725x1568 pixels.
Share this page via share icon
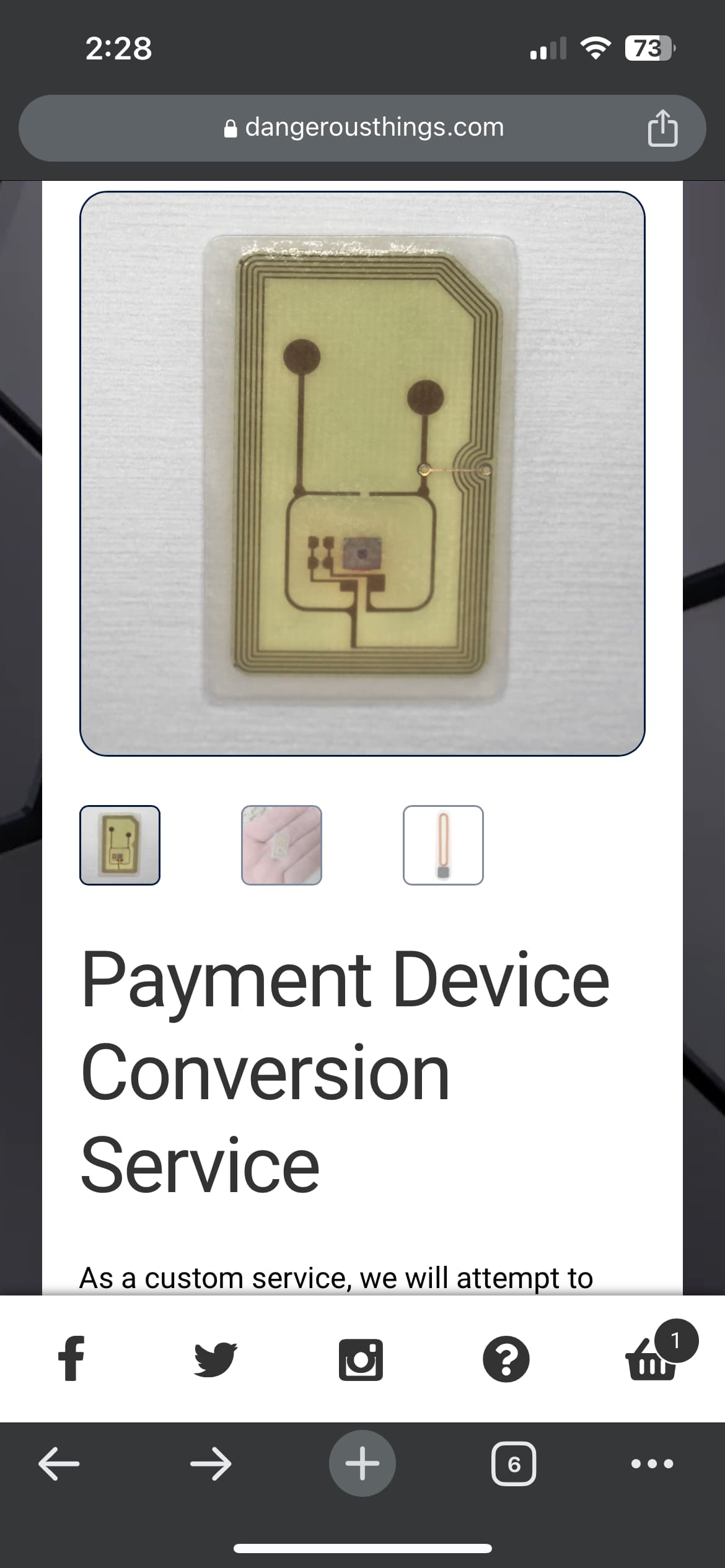point(662,128)
